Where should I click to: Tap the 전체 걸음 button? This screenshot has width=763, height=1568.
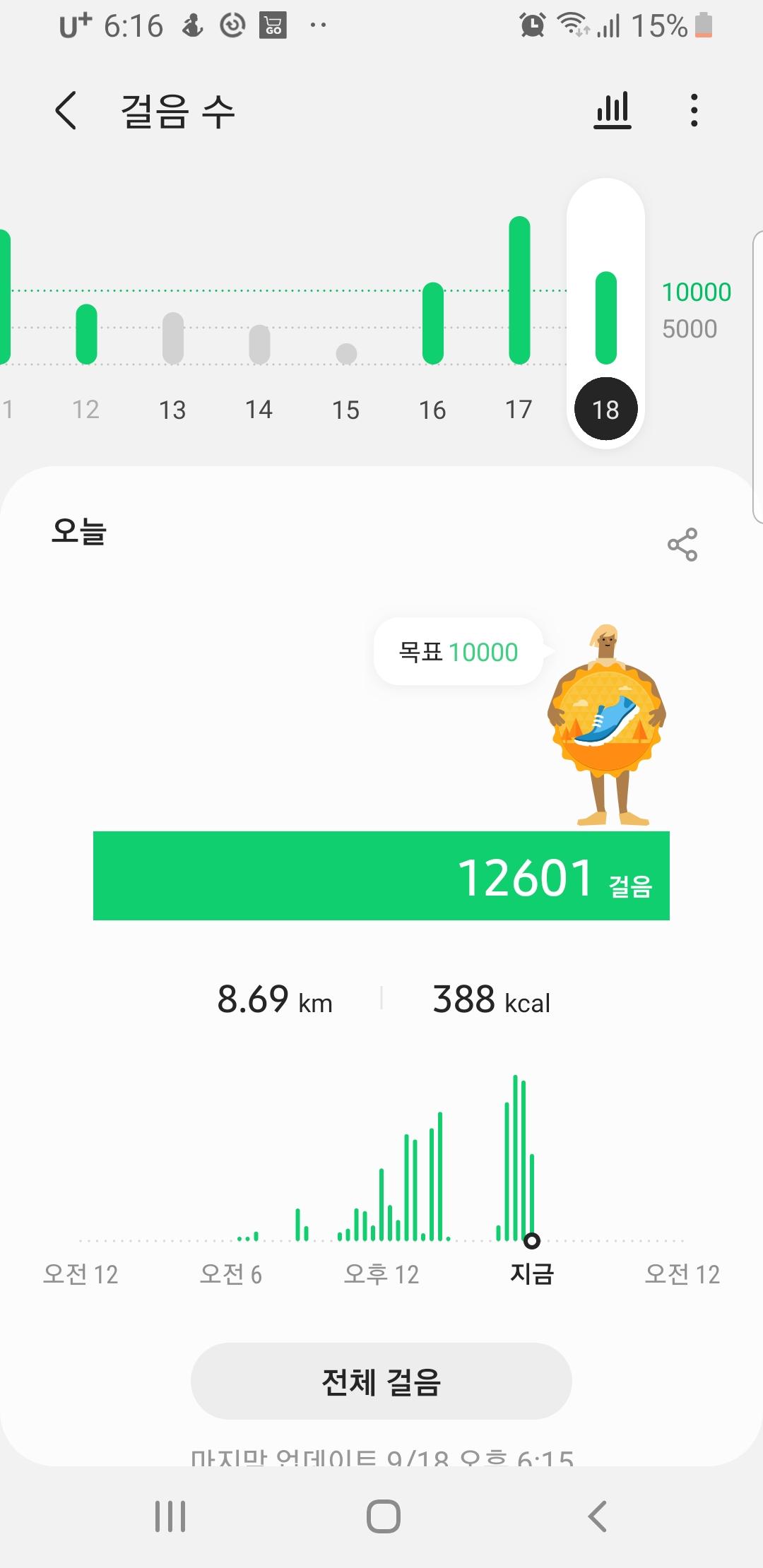pyautogui.click(x=381, y=1382)
